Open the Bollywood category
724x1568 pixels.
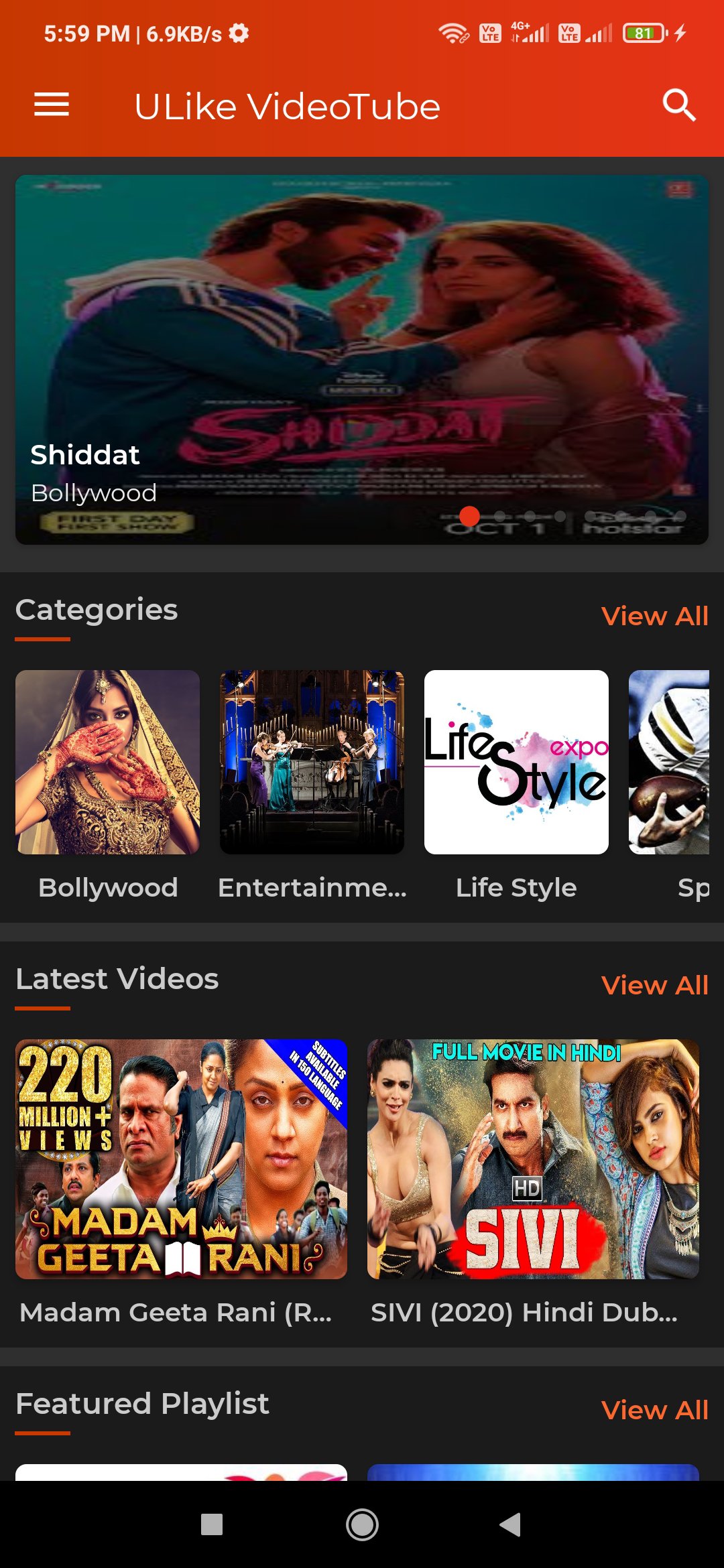click(108, 785)
